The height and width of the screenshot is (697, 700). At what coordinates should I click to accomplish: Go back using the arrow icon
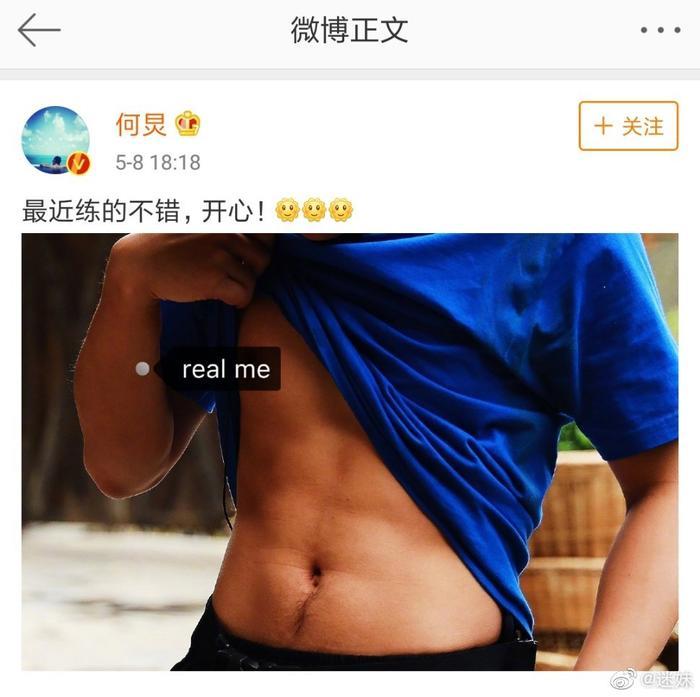click(x=39, y=30)
